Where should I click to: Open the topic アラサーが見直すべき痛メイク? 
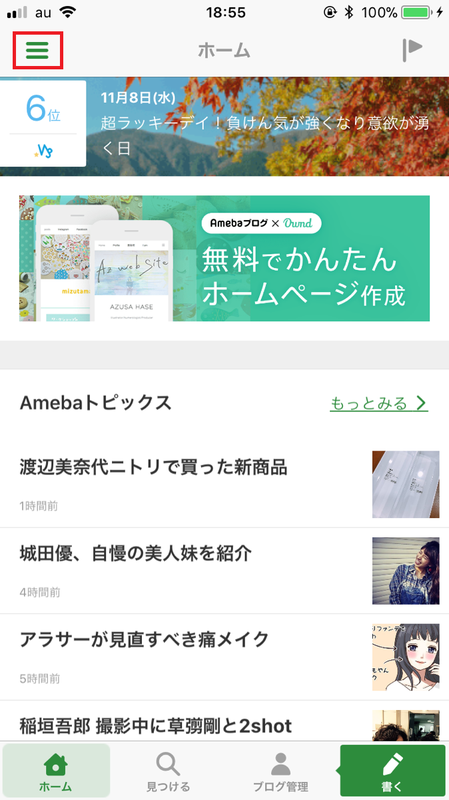(224, 657)
